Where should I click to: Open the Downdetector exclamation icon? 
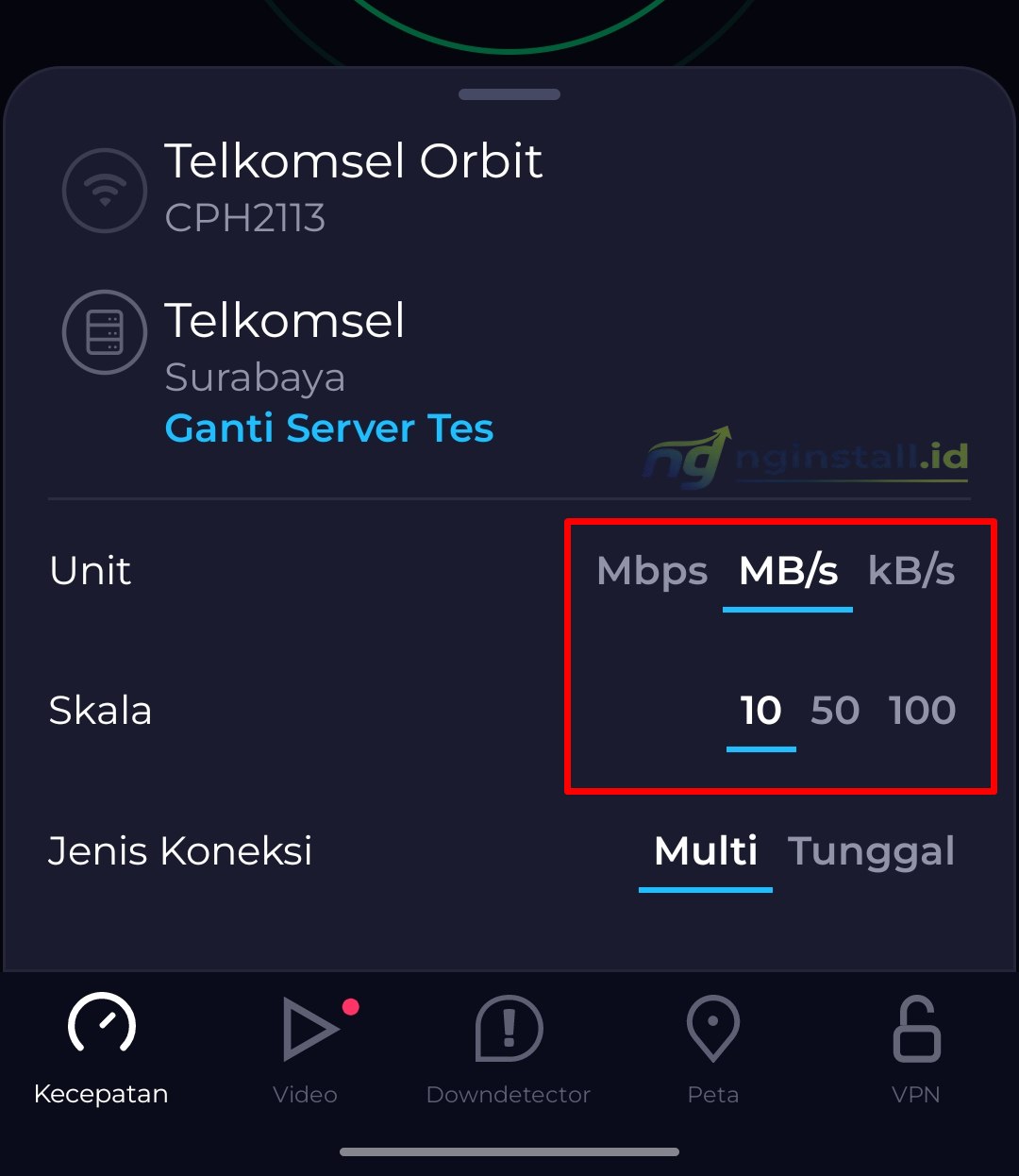pyautogui.click(x=508, y=1029)
